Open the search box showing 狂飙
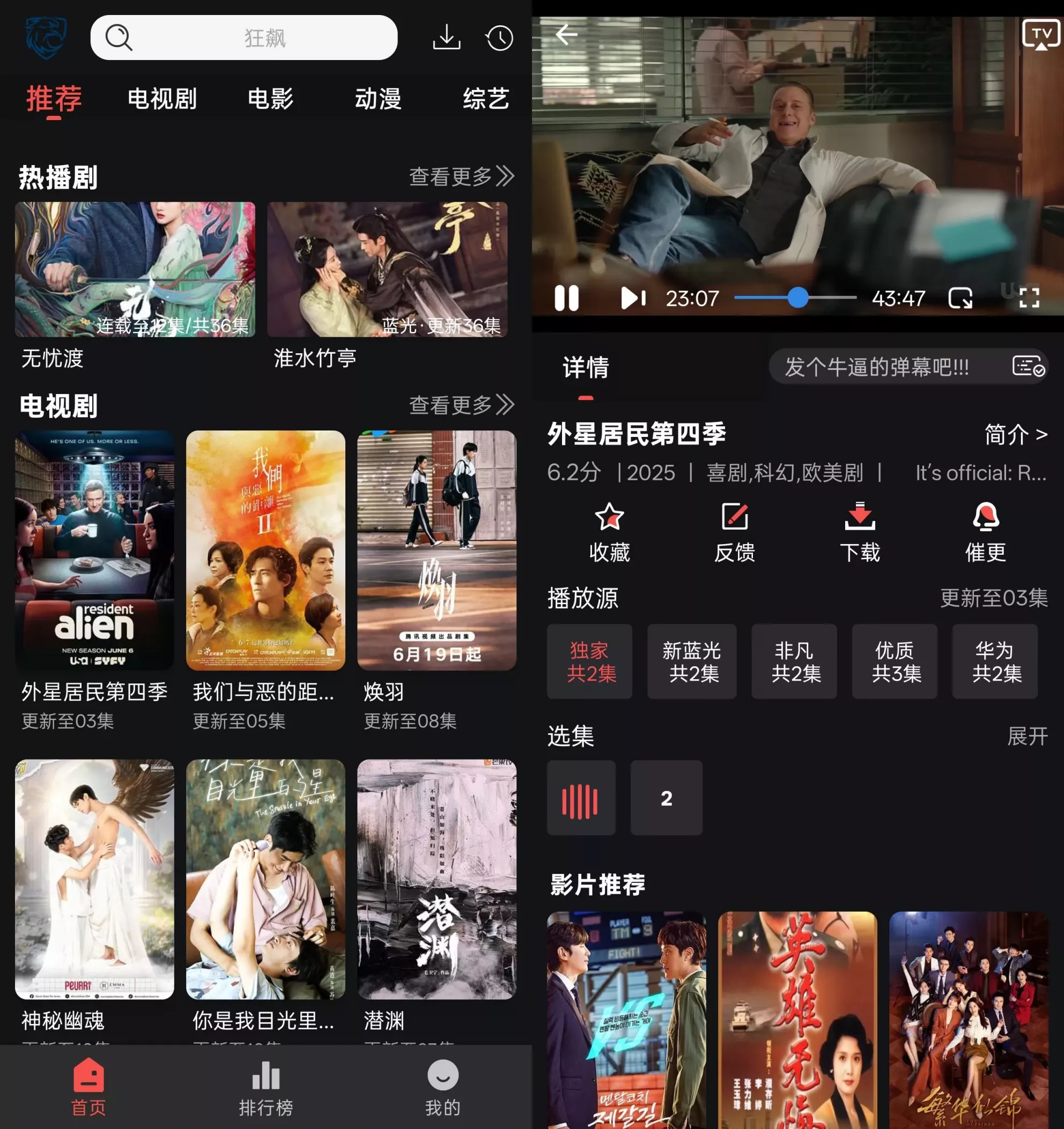 pos(244,38)
